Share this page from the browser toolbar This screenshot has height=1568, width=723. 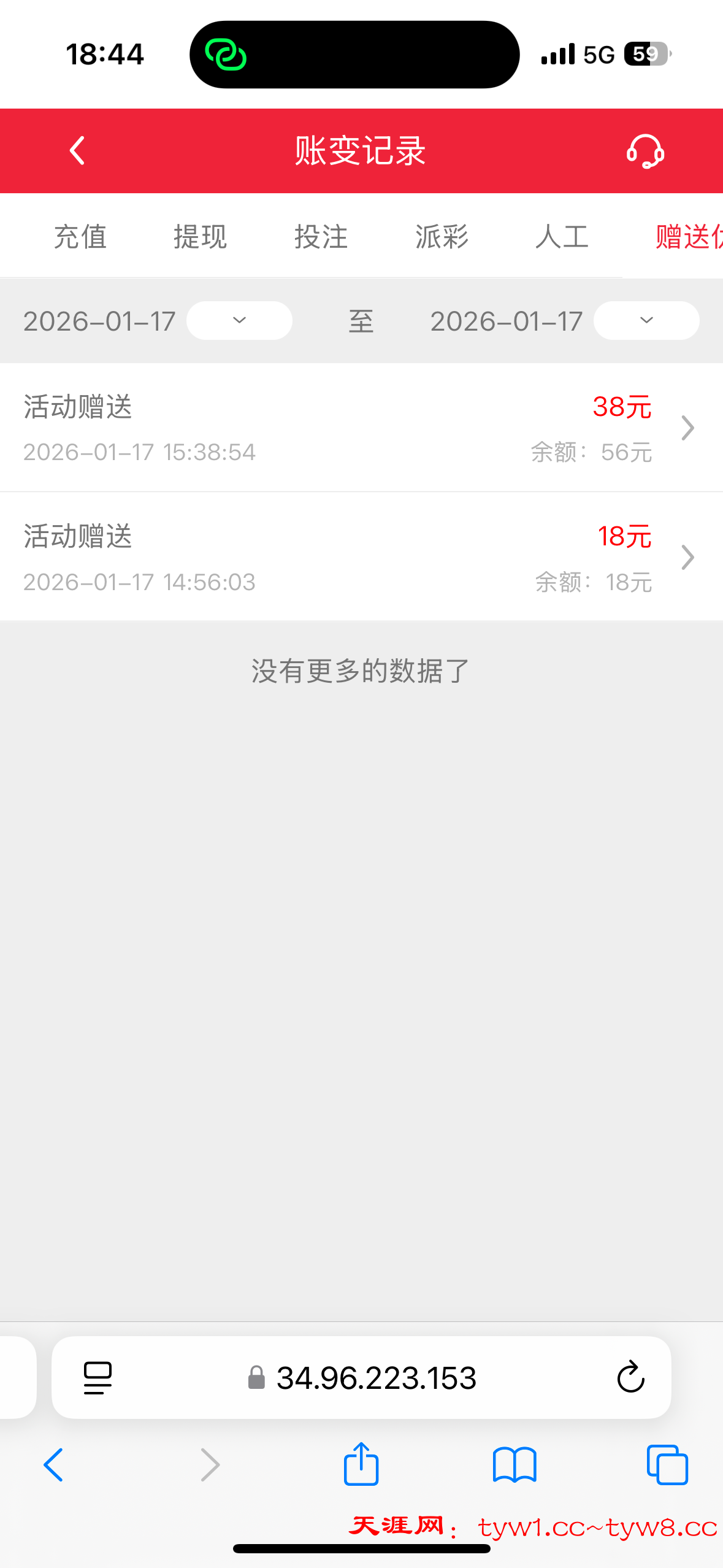[x=361, y=1464]
